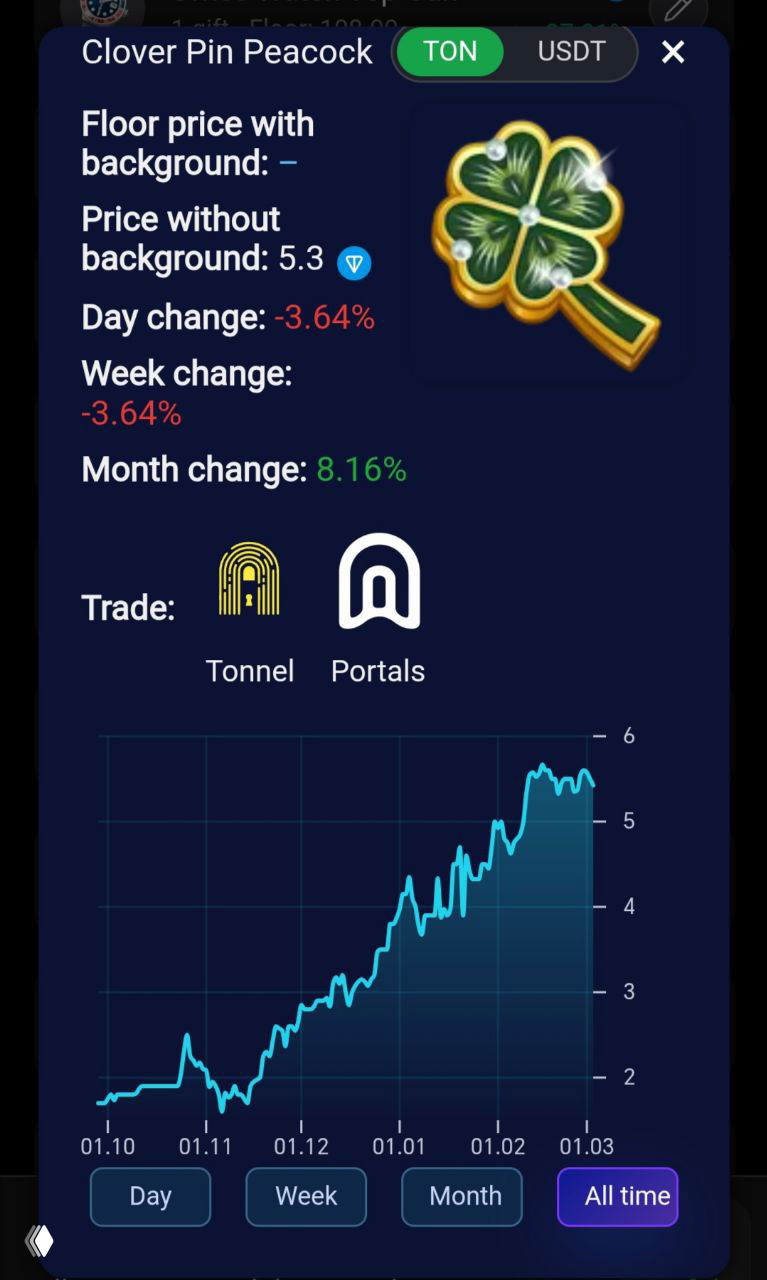767x1280 pixels.
Task: Select the All time chart range
Action: pos(618,1196)
